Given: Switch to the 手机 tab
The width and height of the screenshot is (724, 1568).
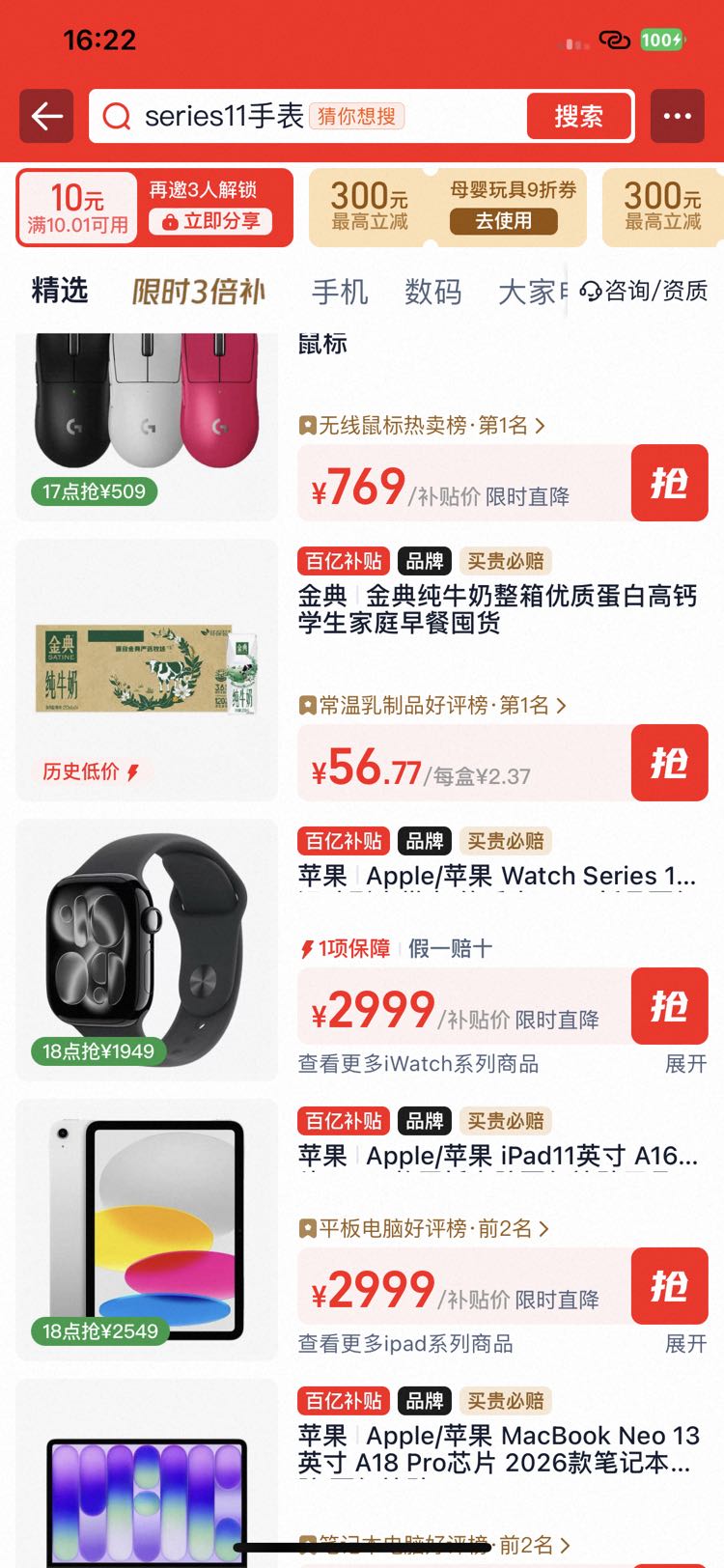Looking at the screenshot, I should [340, 292].
